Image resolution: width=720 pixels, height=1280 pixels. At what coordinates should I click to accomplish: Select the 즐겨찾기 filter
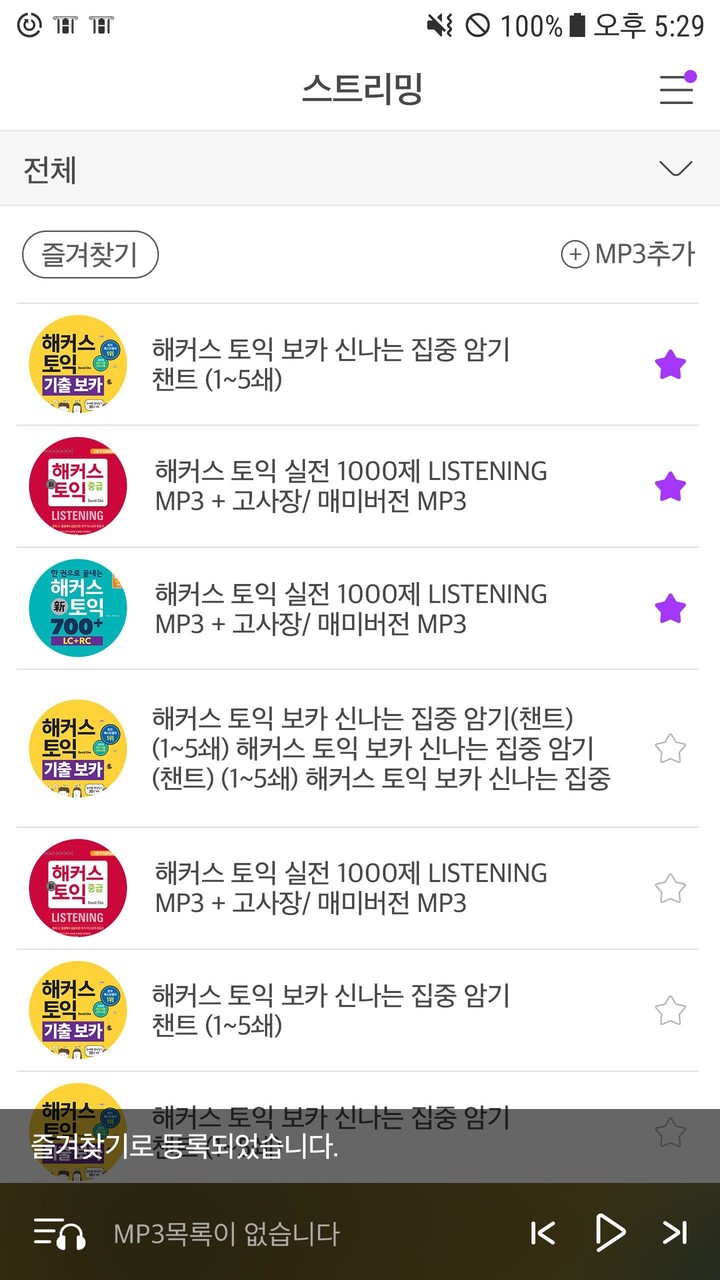point(89,255)
